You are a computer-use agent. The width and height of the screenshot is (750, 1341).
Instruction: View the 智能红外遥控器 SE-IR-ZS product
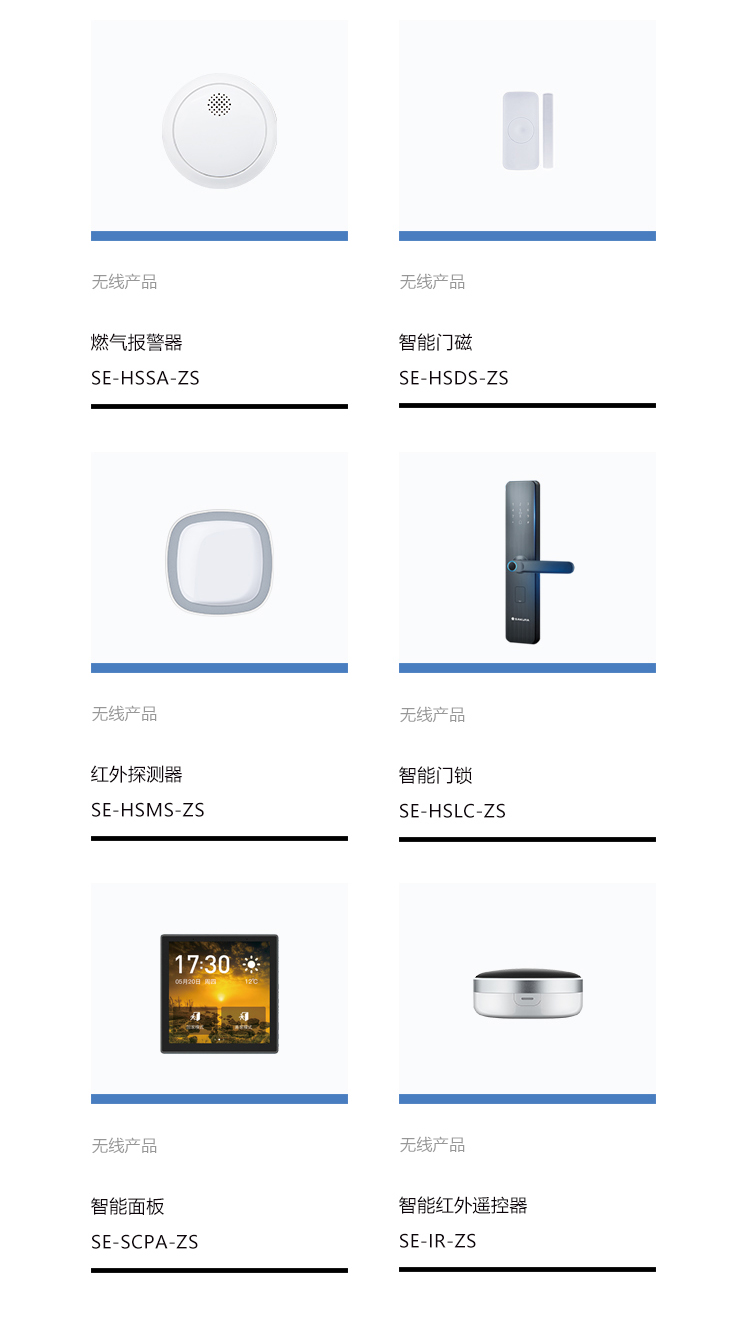tap(527, 1077)
